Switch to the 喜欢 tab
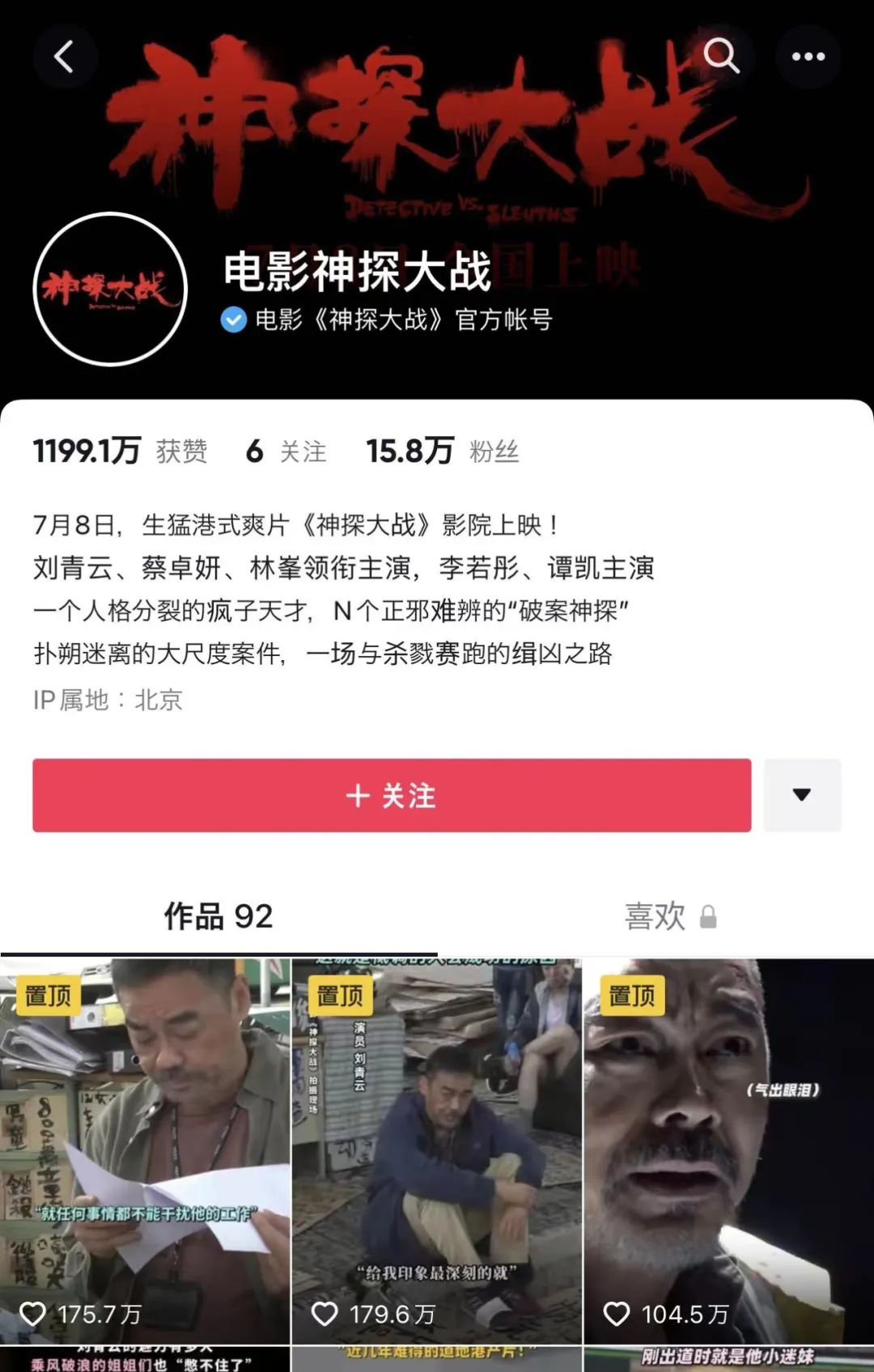Screen dimensions: 874x1372 [670, 917]
